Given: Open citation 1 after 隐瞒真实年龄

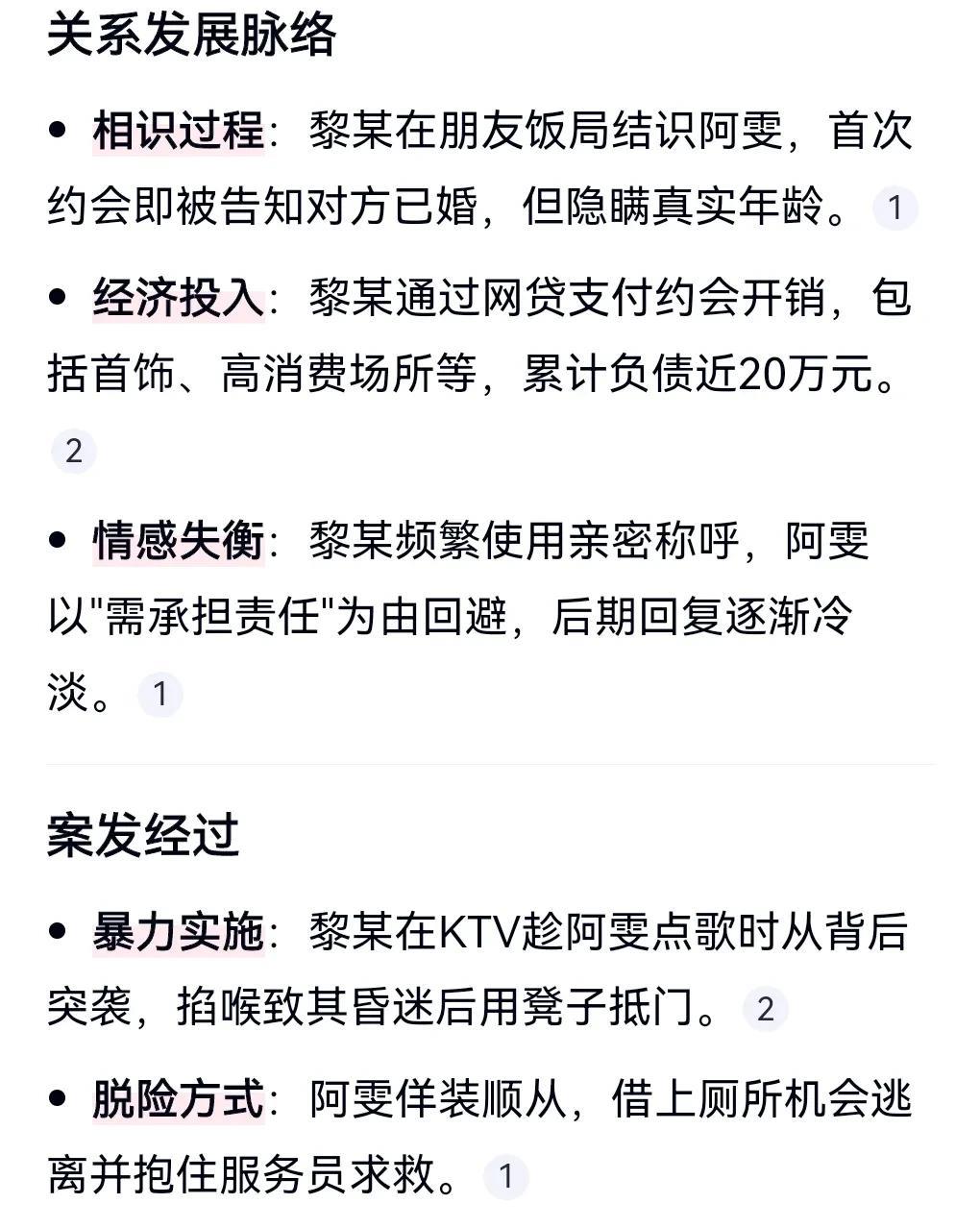Looking at the screenshot, I should click(x=894, y=208).
